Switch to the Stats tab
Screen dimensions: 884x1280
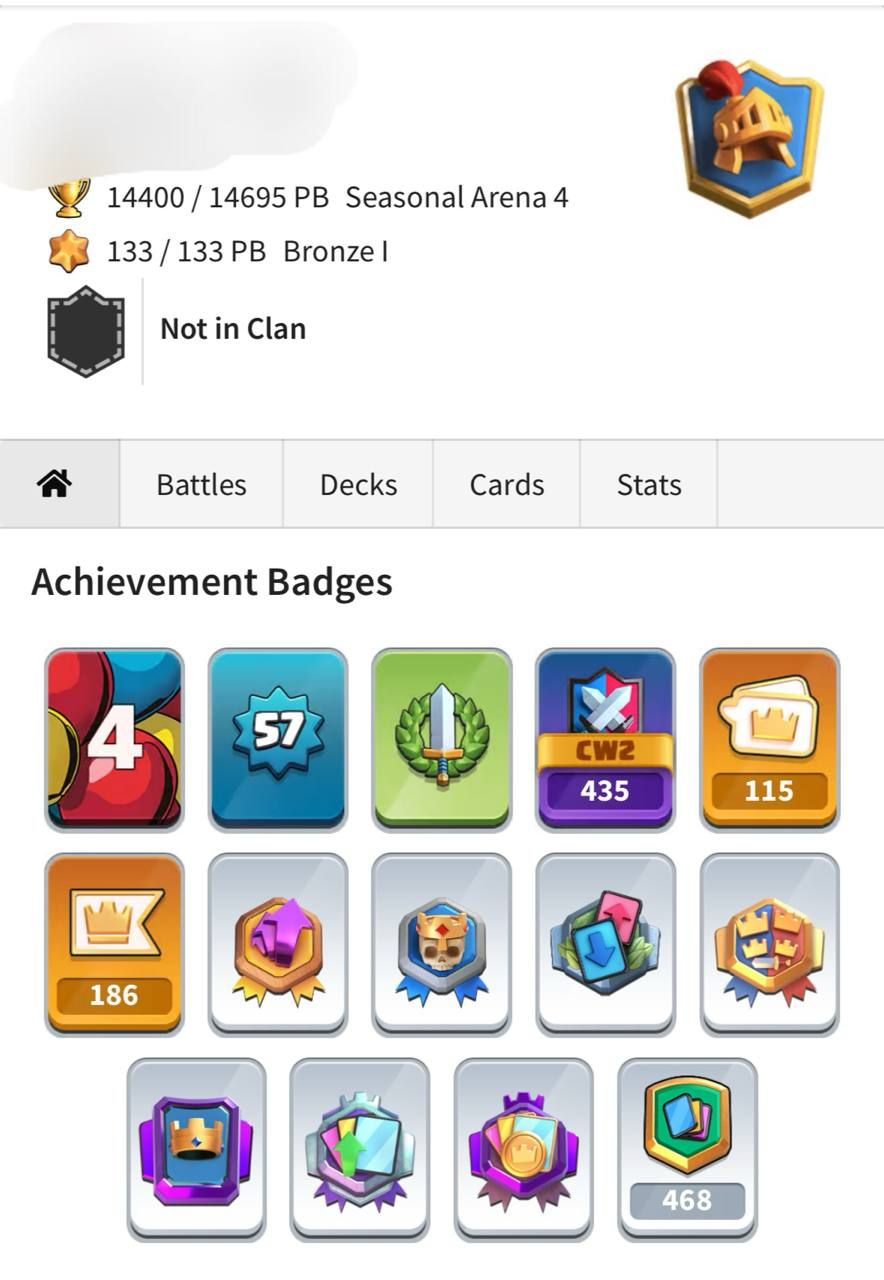[648, 484]
